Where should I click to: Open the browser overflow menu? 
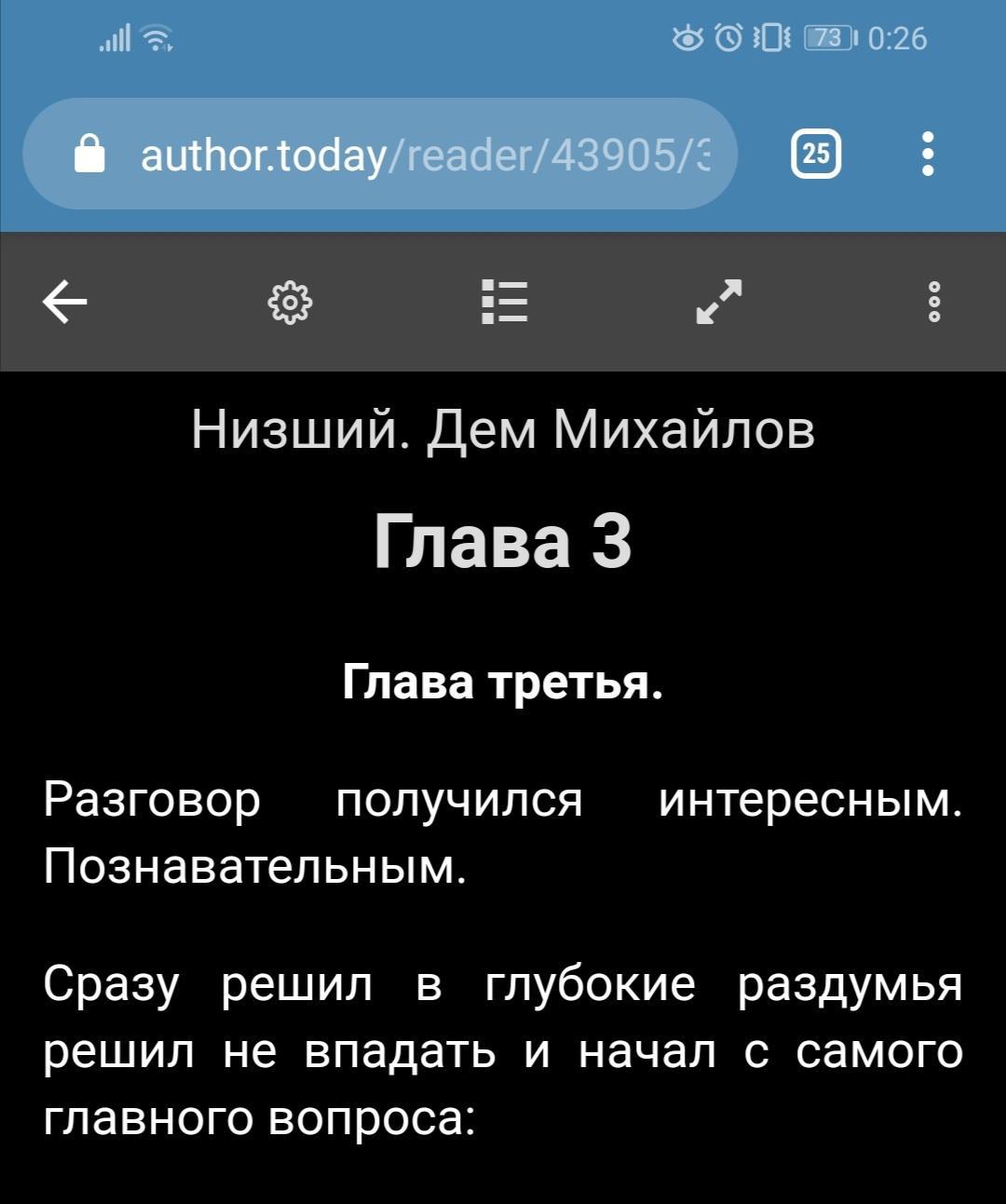tap(927, 154)
